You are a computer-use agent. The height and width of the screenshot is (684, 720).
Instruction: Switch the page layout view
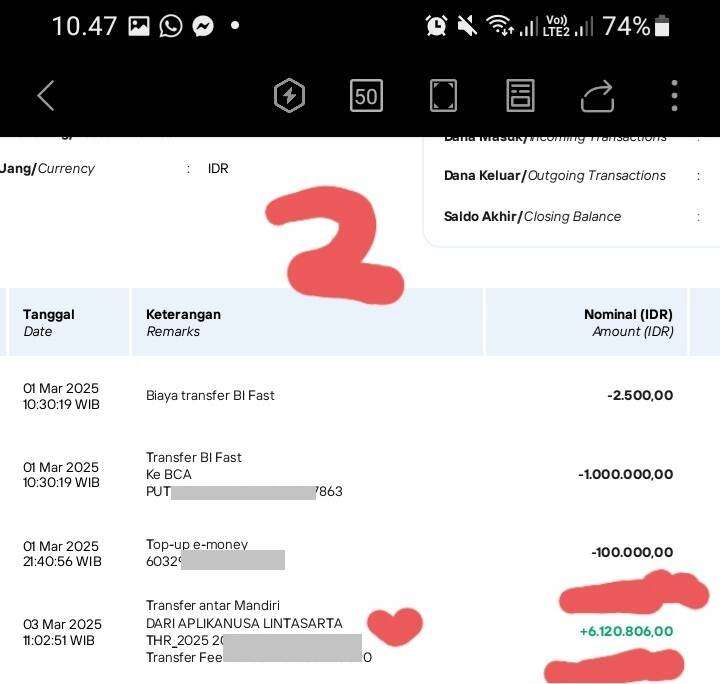(520, 96)
